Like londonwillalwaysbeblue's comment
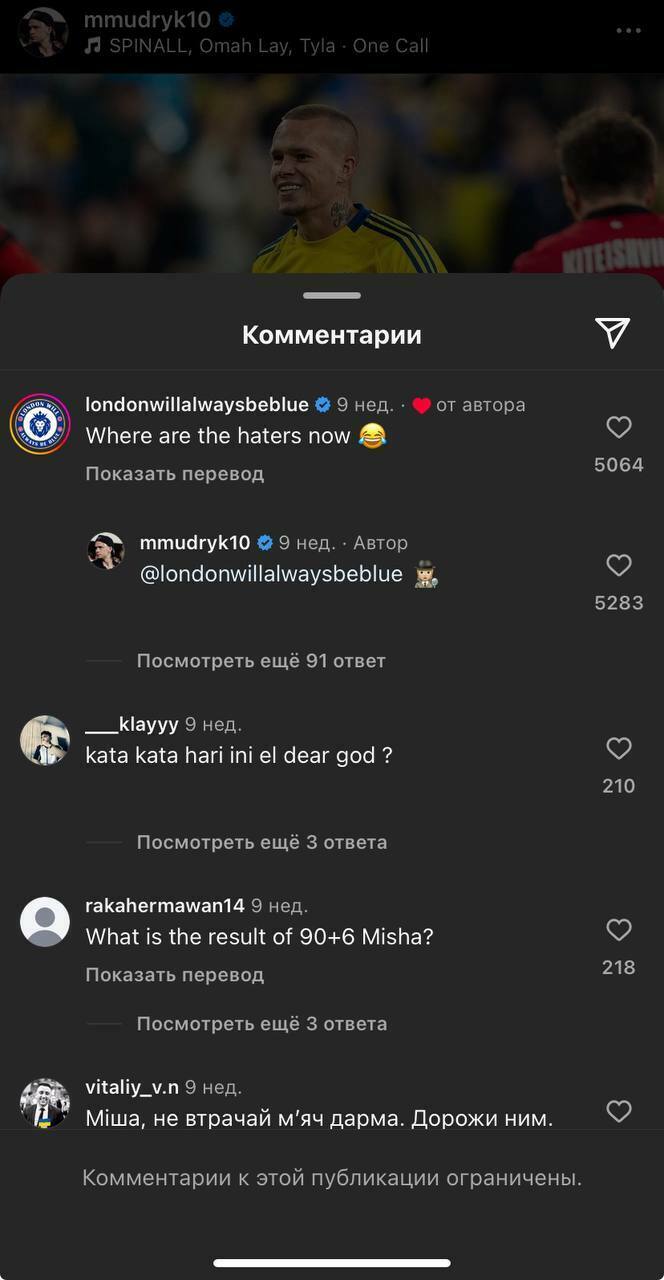This screenshot has width=664, height=1280. pyautogui.click(x=619, y=428)
